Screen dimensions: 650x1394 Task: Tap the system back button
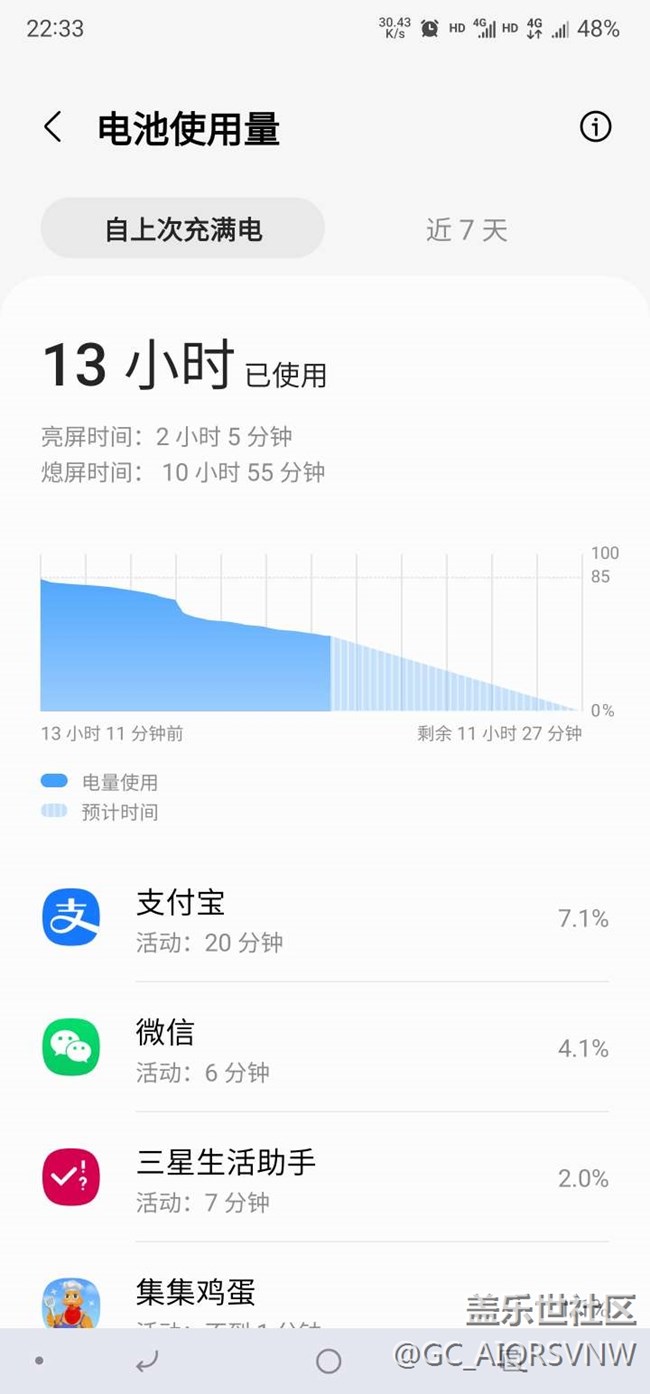pos(147,1361)
